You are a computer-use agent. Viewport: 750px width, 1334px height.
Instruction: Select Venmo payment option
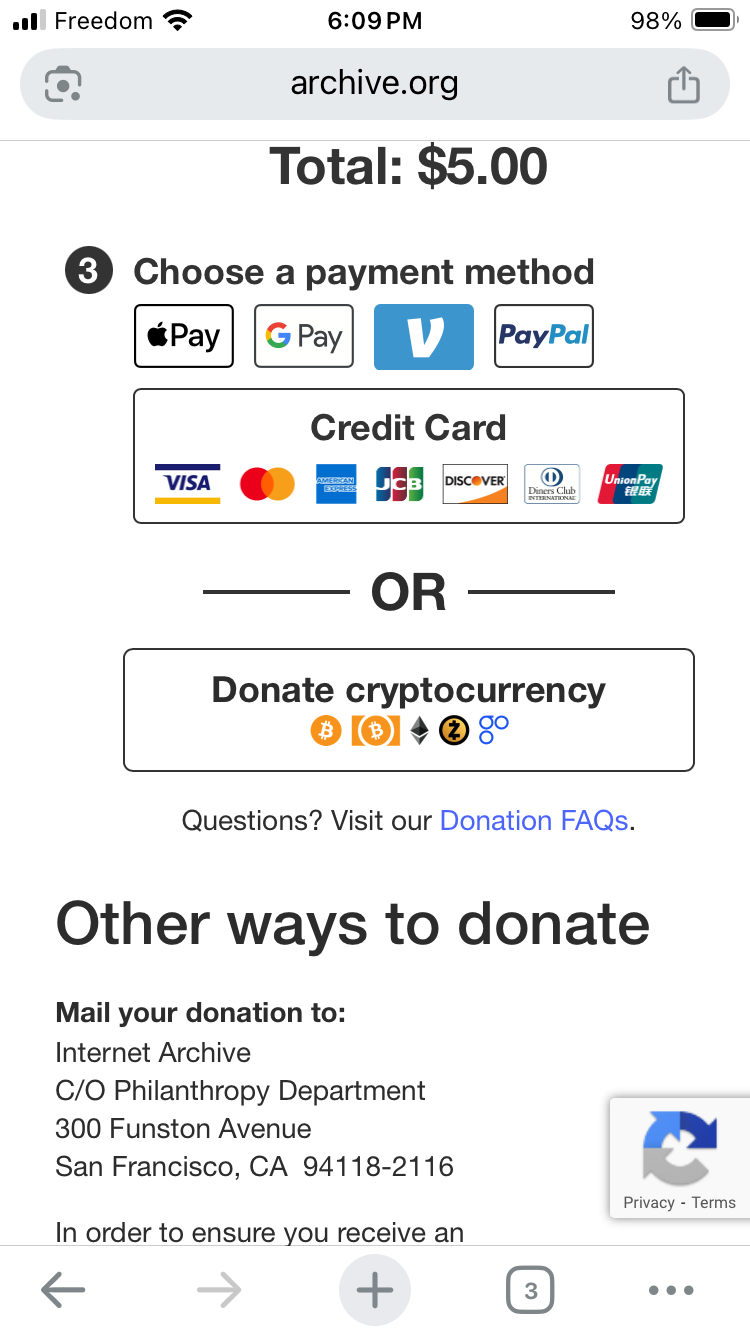point(424,337)
